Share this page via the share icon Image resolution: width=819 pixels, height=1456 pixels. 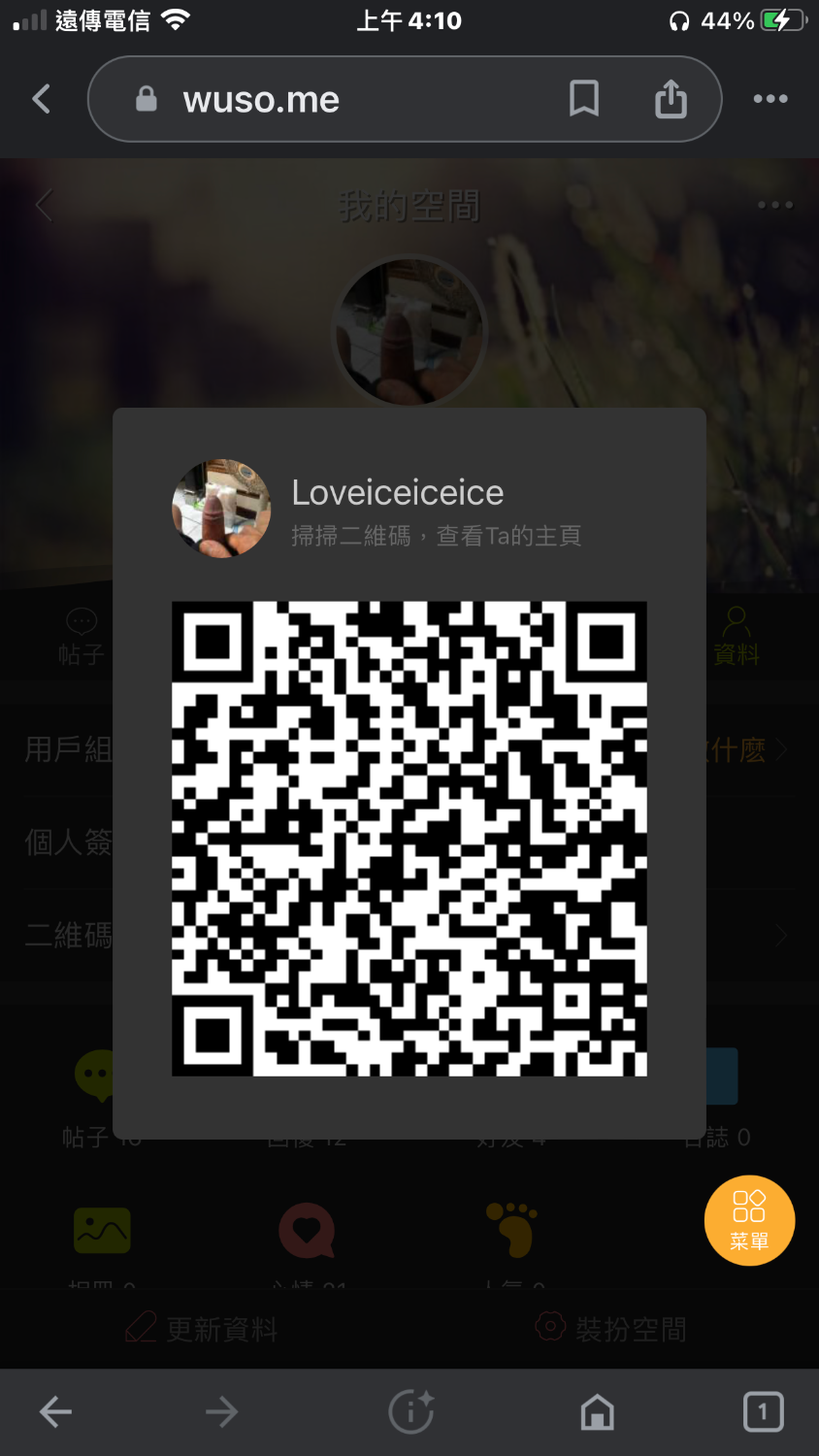pos(671,99)
